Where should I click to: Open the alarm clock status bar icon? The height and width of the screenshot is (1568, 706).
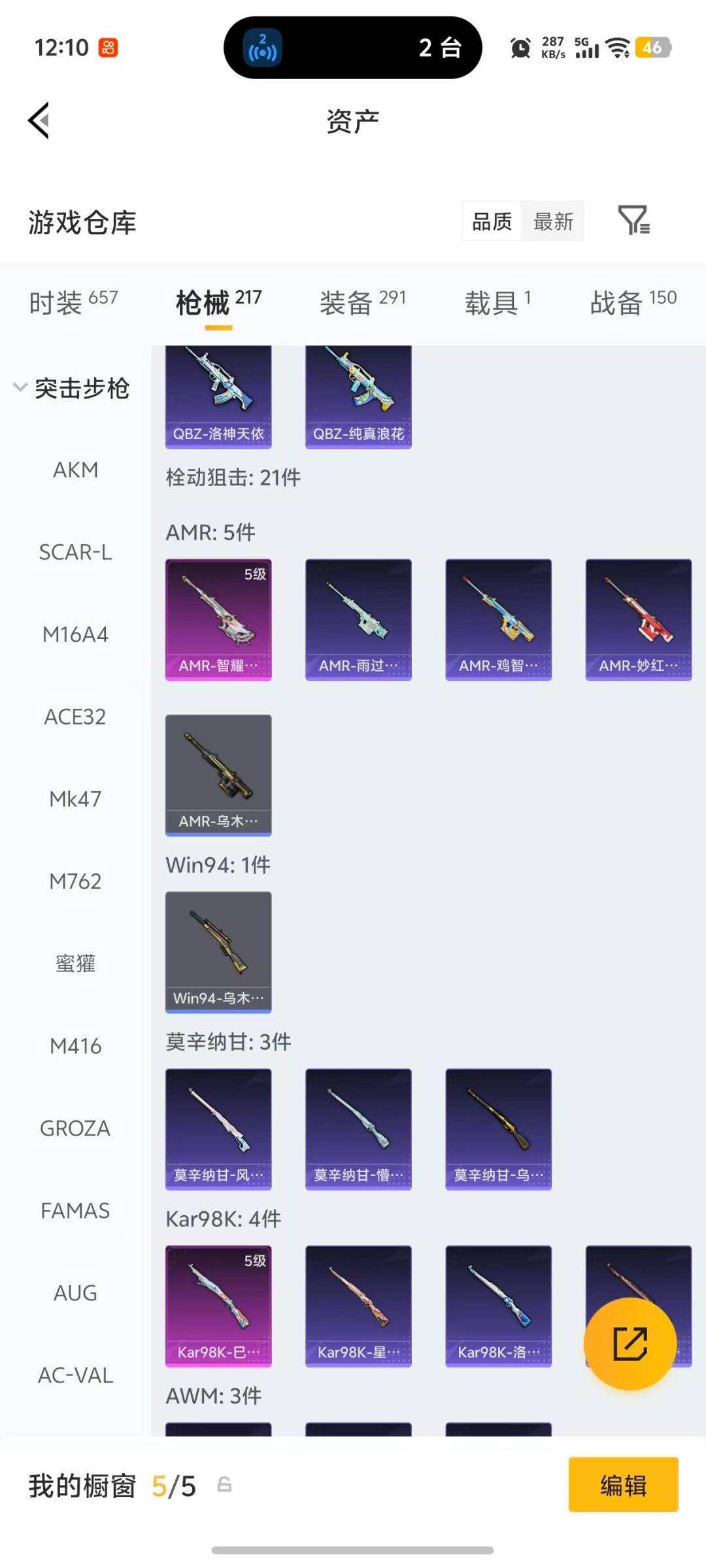click(520, 48)
